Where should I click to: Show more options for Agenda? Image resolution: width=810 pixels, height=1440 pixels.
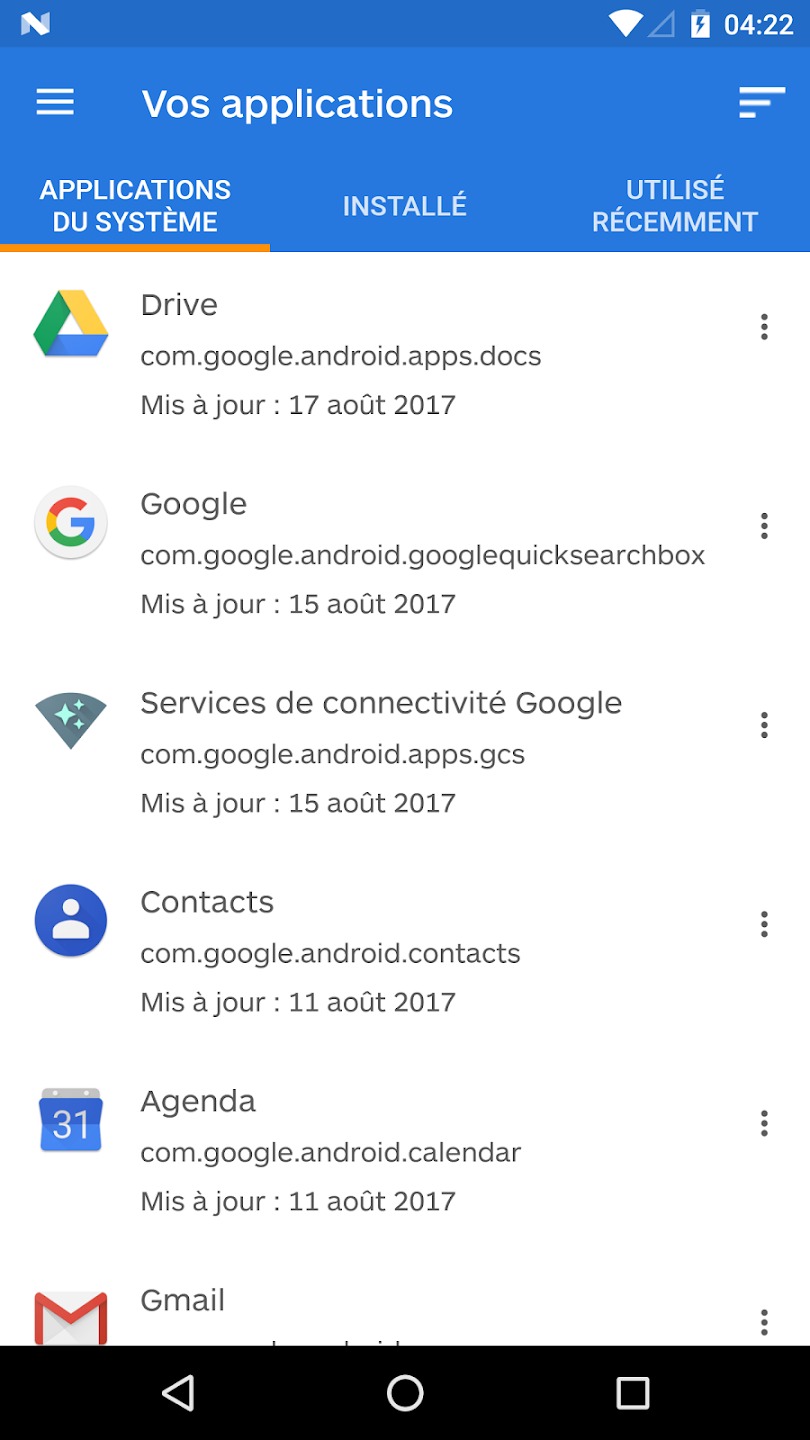tap(764, 1123)
